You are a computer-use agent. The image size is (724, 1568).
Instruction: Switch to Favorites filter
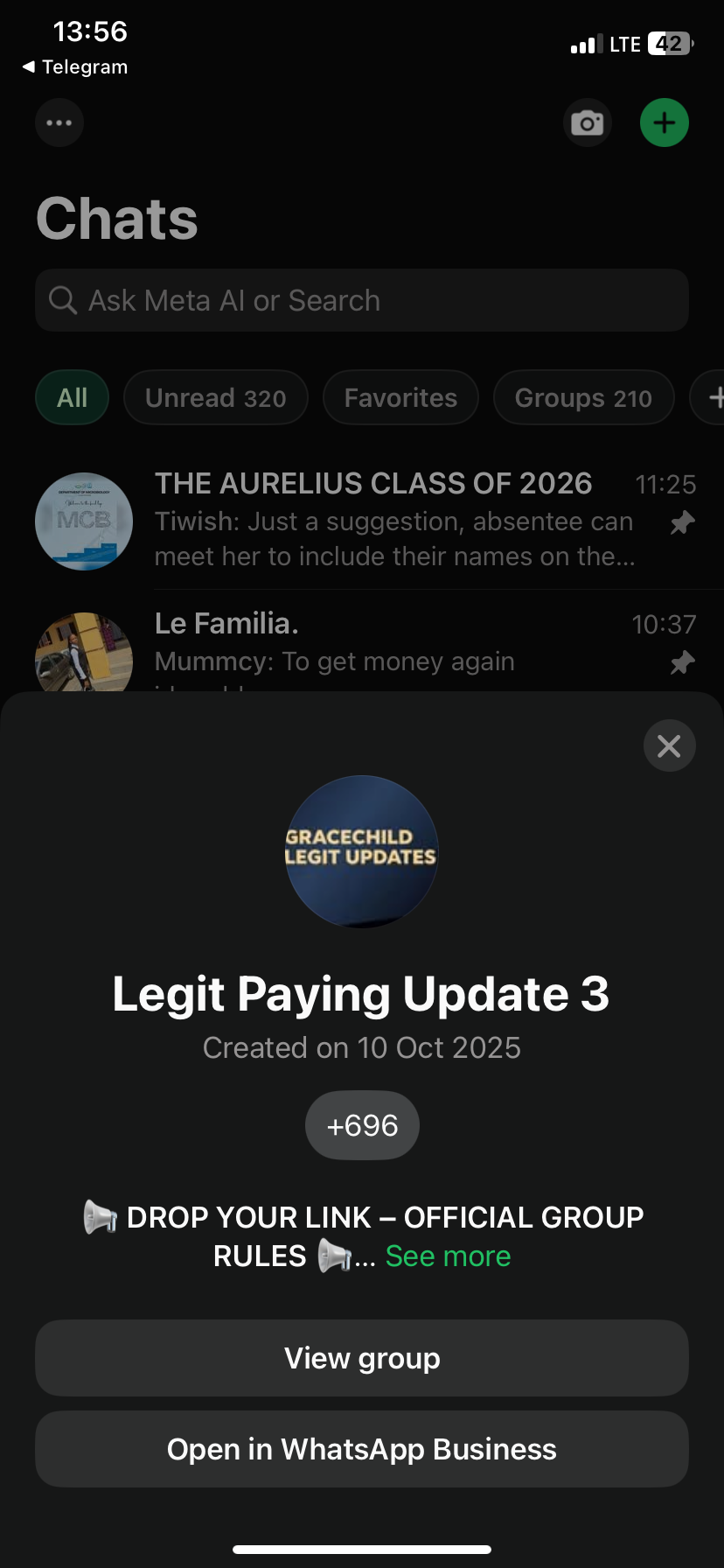[400, 398]
